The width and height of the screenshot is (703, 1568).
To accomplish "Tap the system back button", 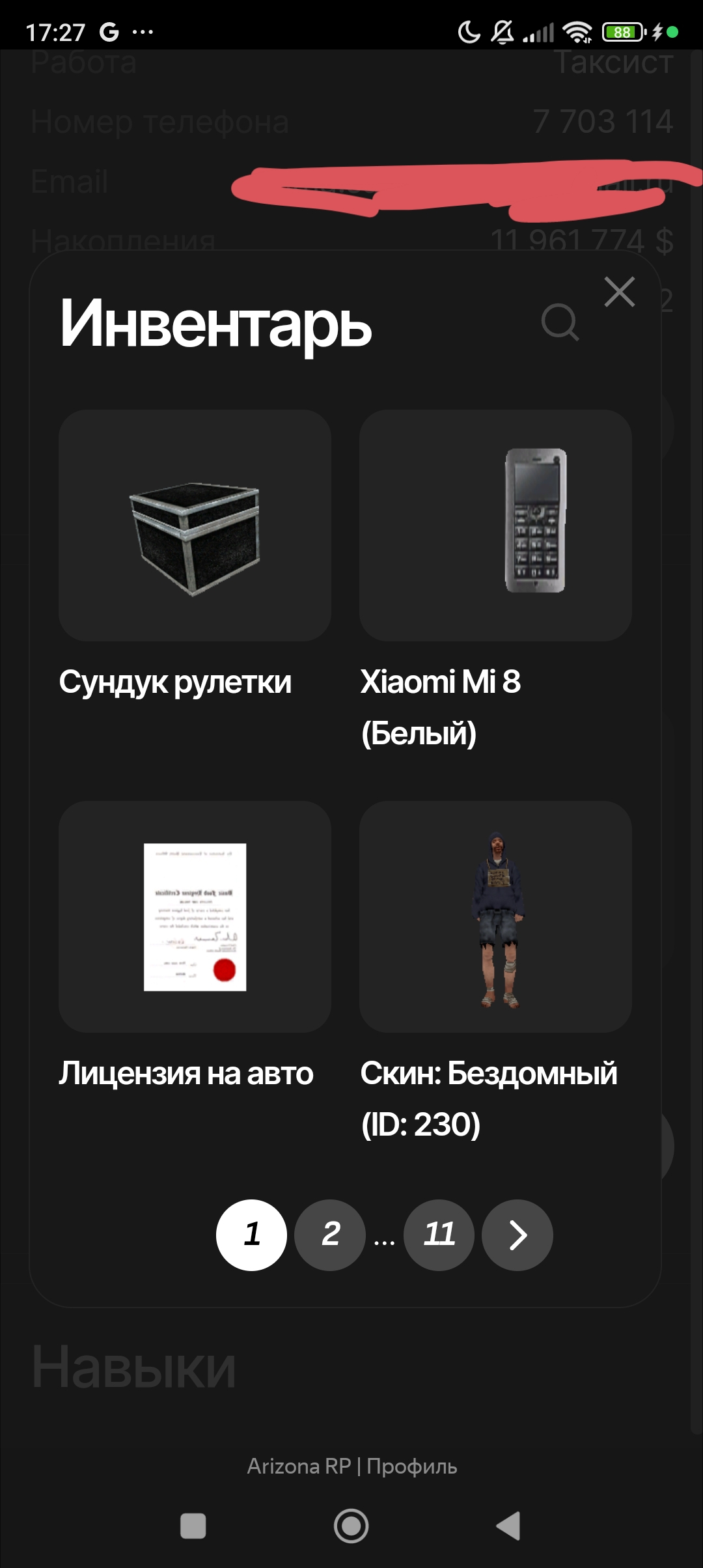I will 508,1526.
